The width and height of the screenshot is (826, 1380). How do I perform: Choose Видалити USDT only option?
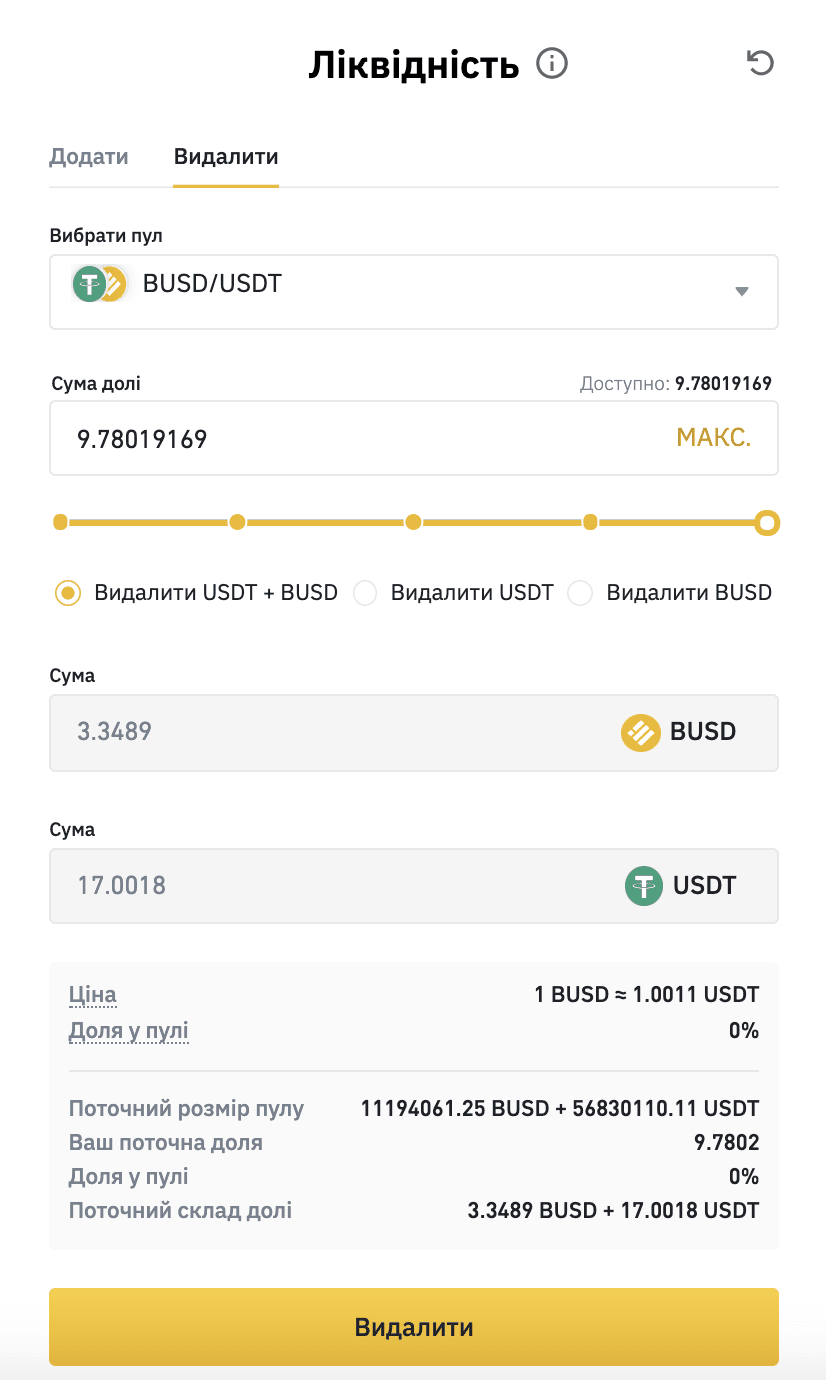click(x=366, y=593)
